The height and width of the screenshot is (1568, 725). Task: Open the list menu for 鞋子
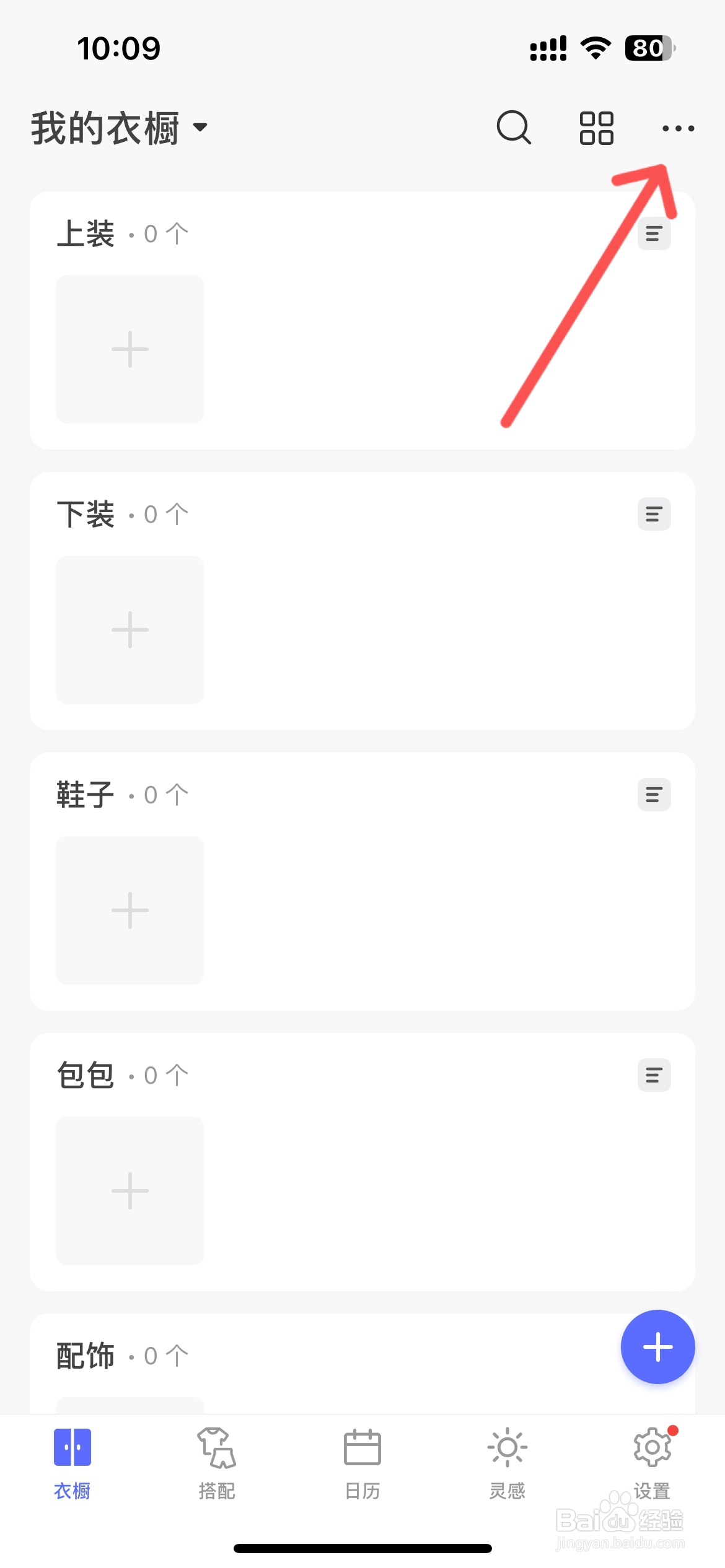coord(654,795)
